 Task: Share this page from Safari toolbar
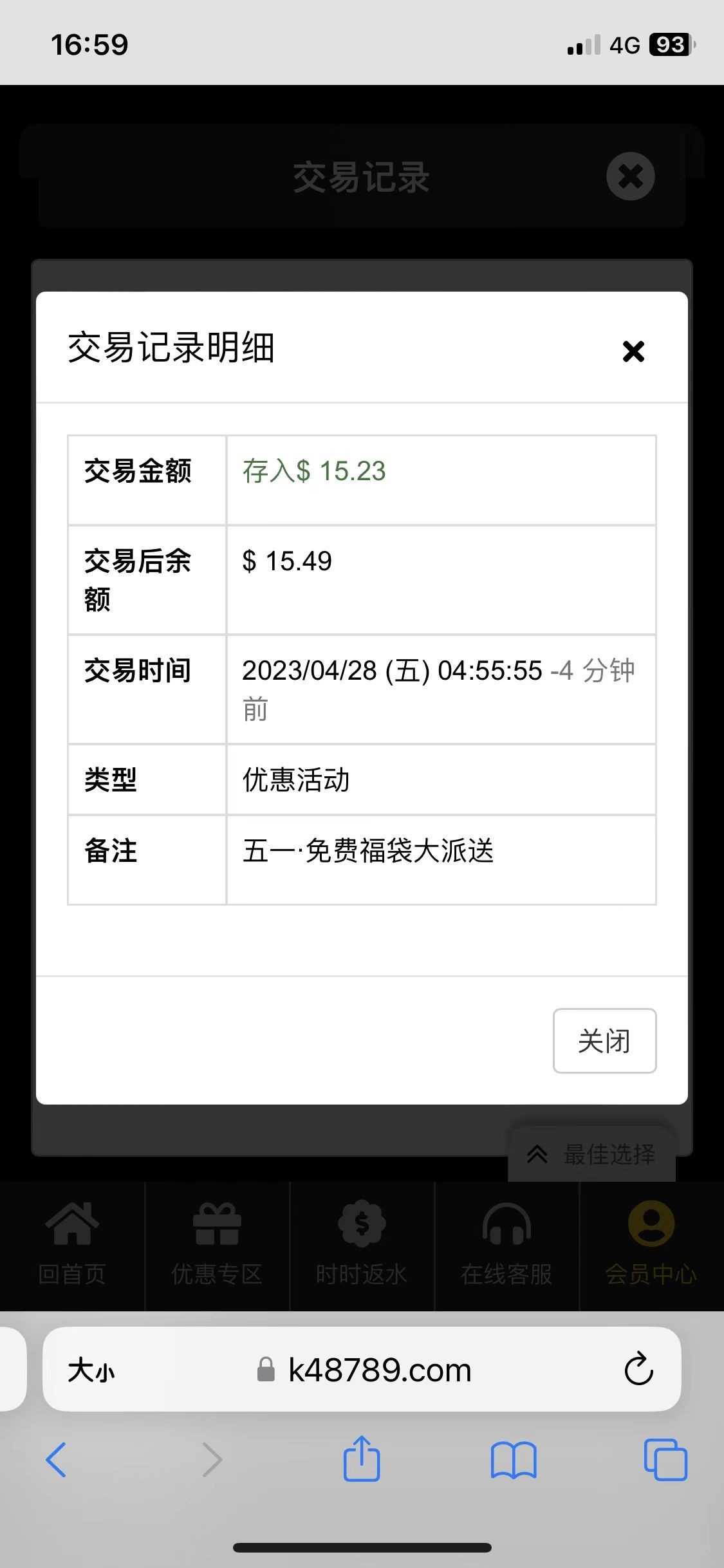(x=362, y=1459)
